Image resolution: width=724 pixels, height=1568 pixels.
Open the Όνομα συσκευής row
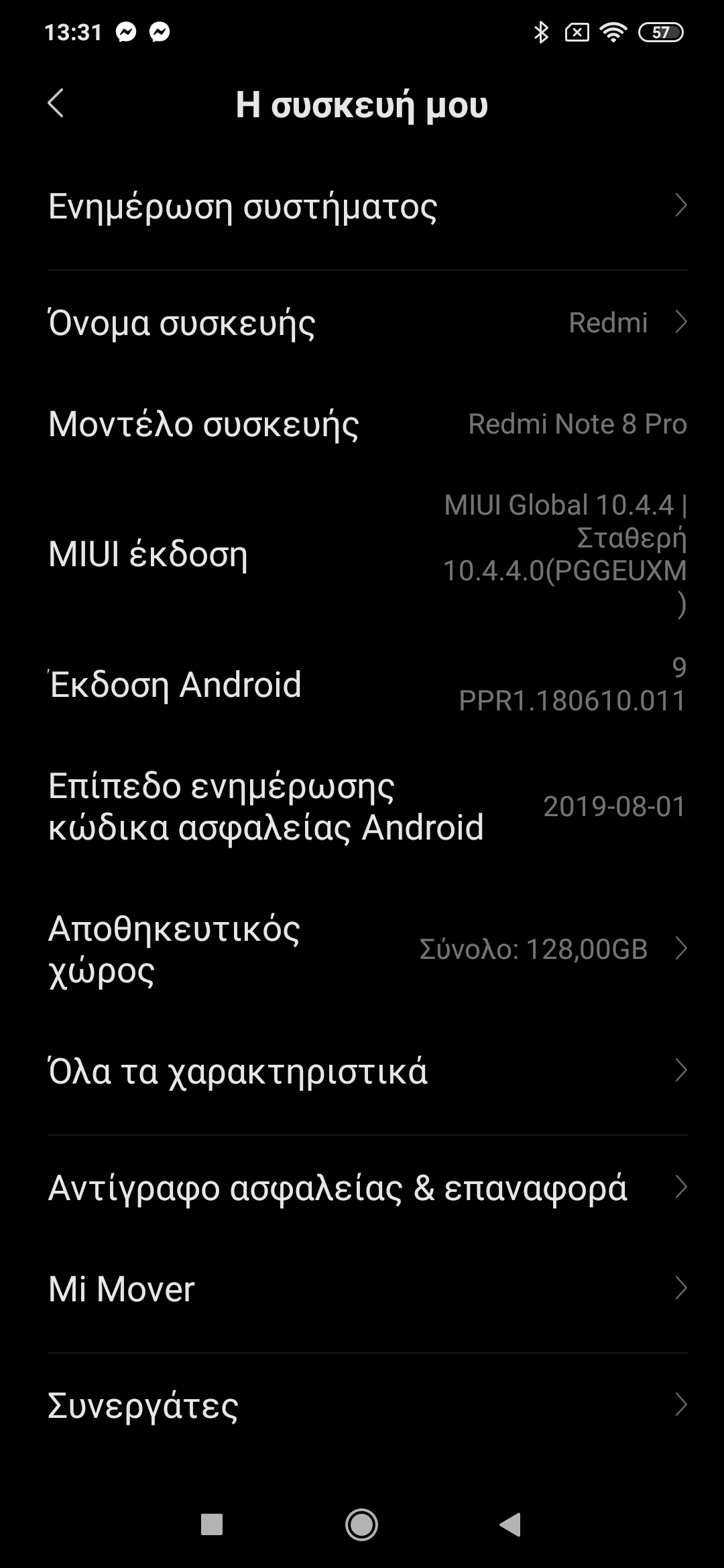click(x=362, y=323)
